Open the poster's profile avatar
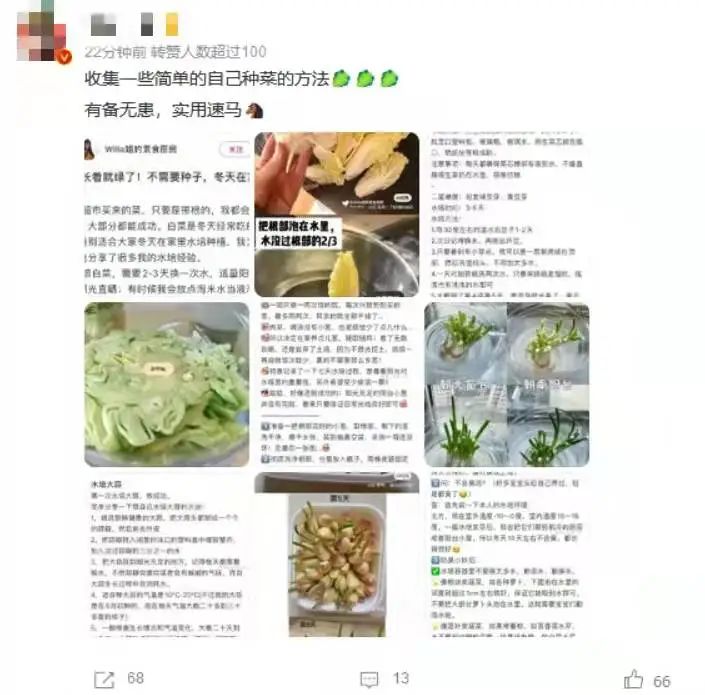The height and width of the screenshot is (695, 705). coord(42,32)
